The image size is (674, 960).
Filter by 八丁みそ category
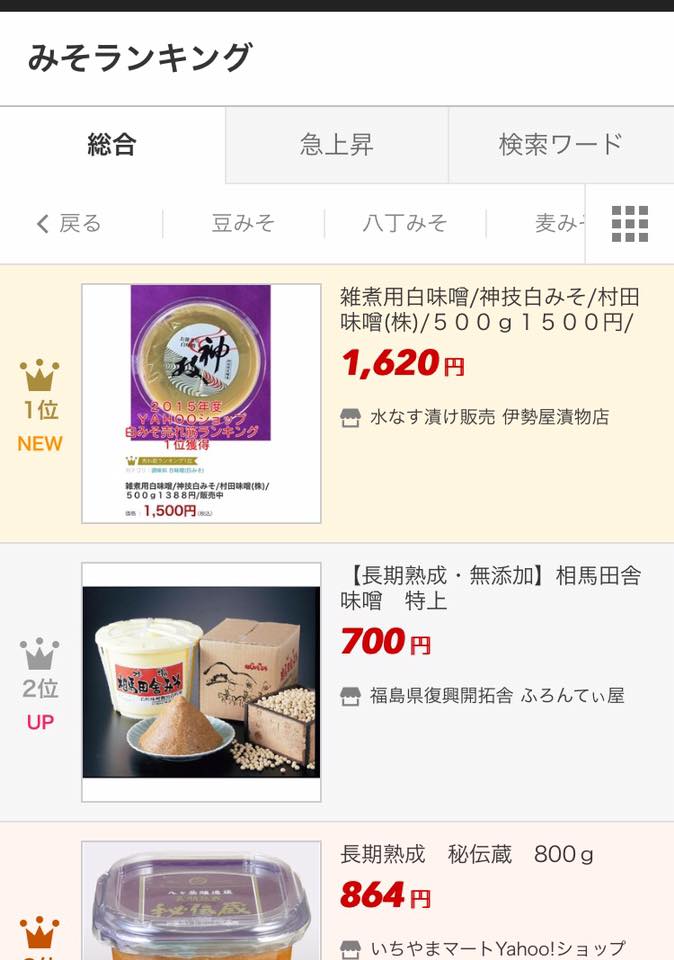(x=405, y=223)
